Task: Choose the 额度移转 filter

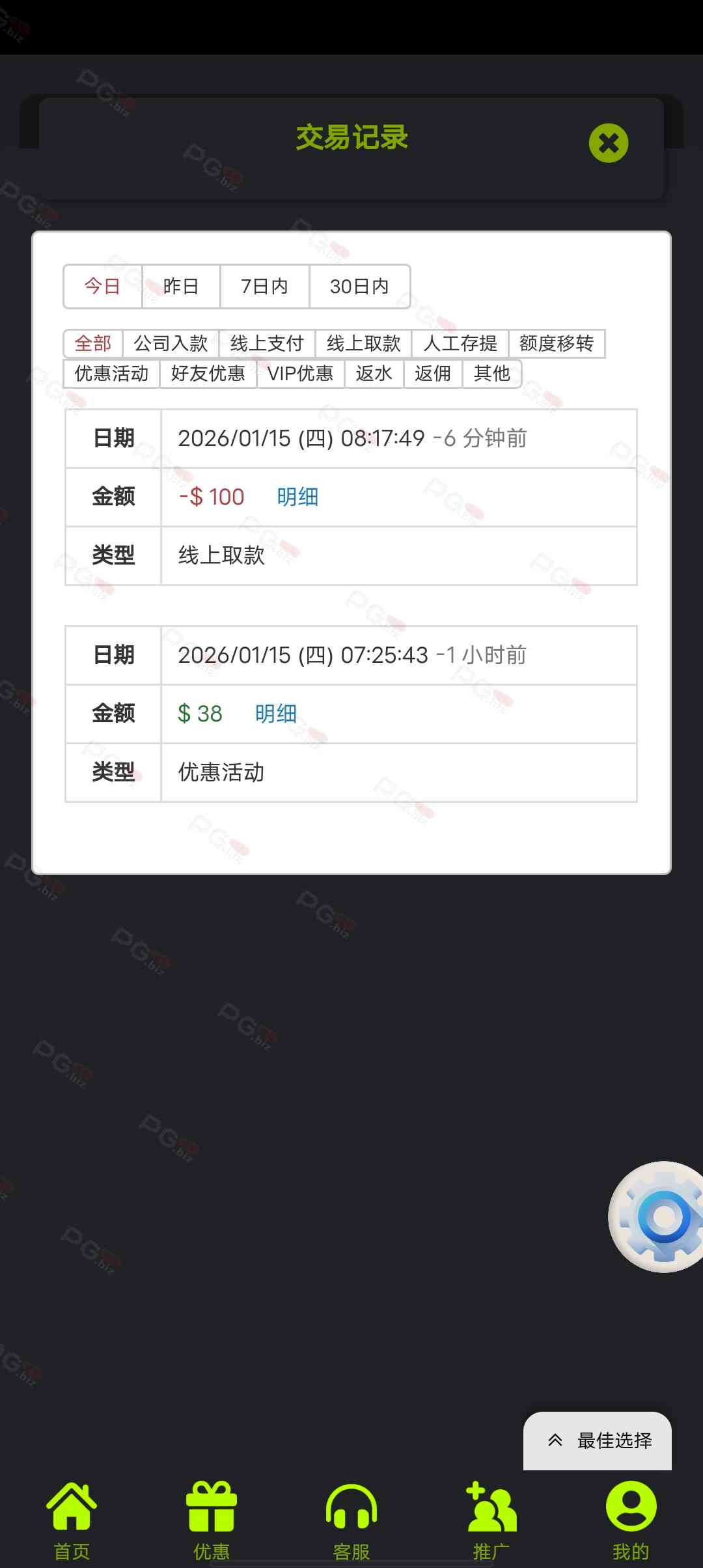Action: [x=557, y=343]
